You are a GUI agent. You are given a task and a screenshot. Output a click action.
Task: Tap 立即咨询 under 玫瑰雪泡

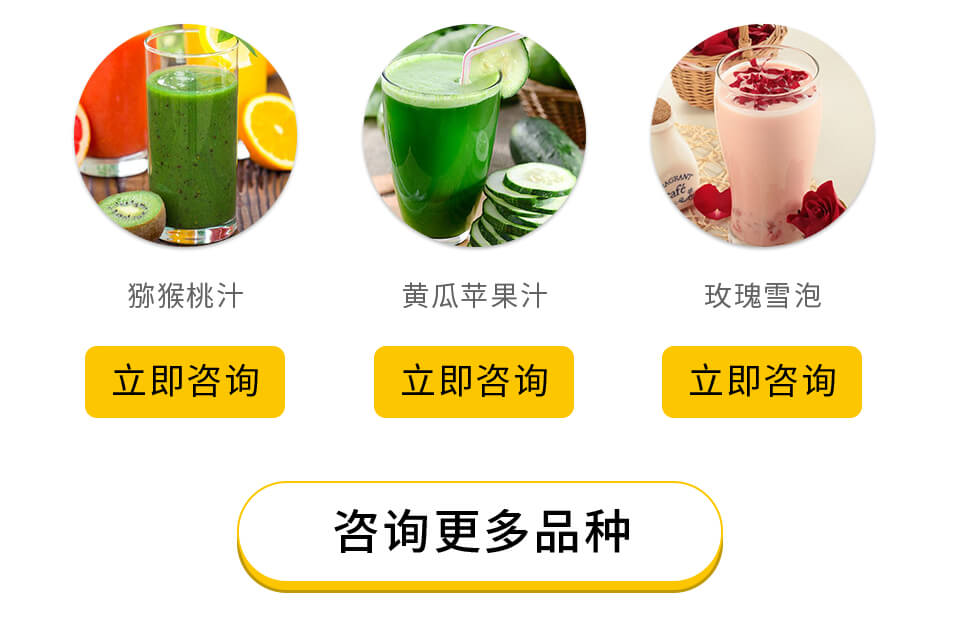coord(762,382)
